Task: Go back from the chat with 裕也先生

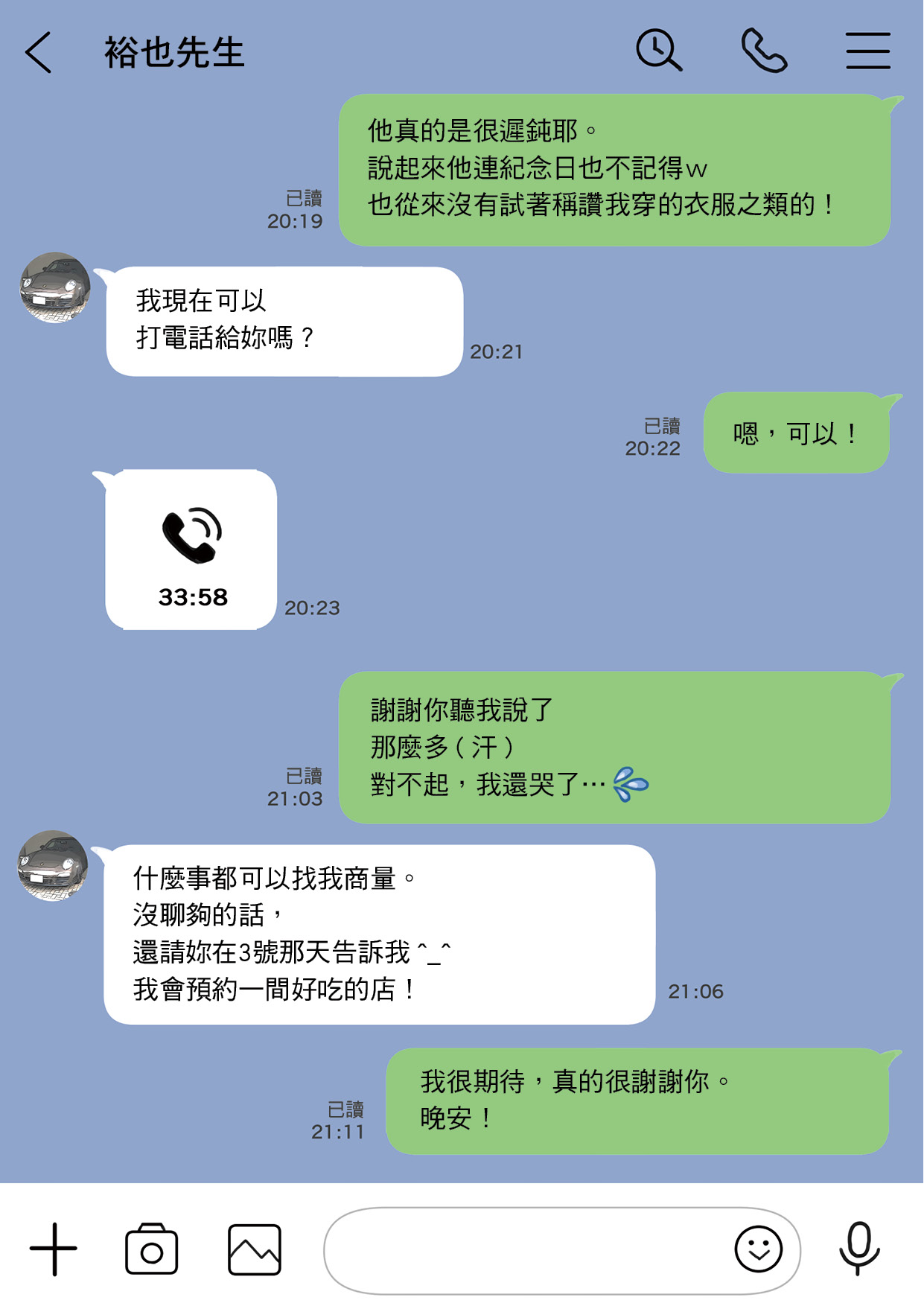Action: (39, 52)
